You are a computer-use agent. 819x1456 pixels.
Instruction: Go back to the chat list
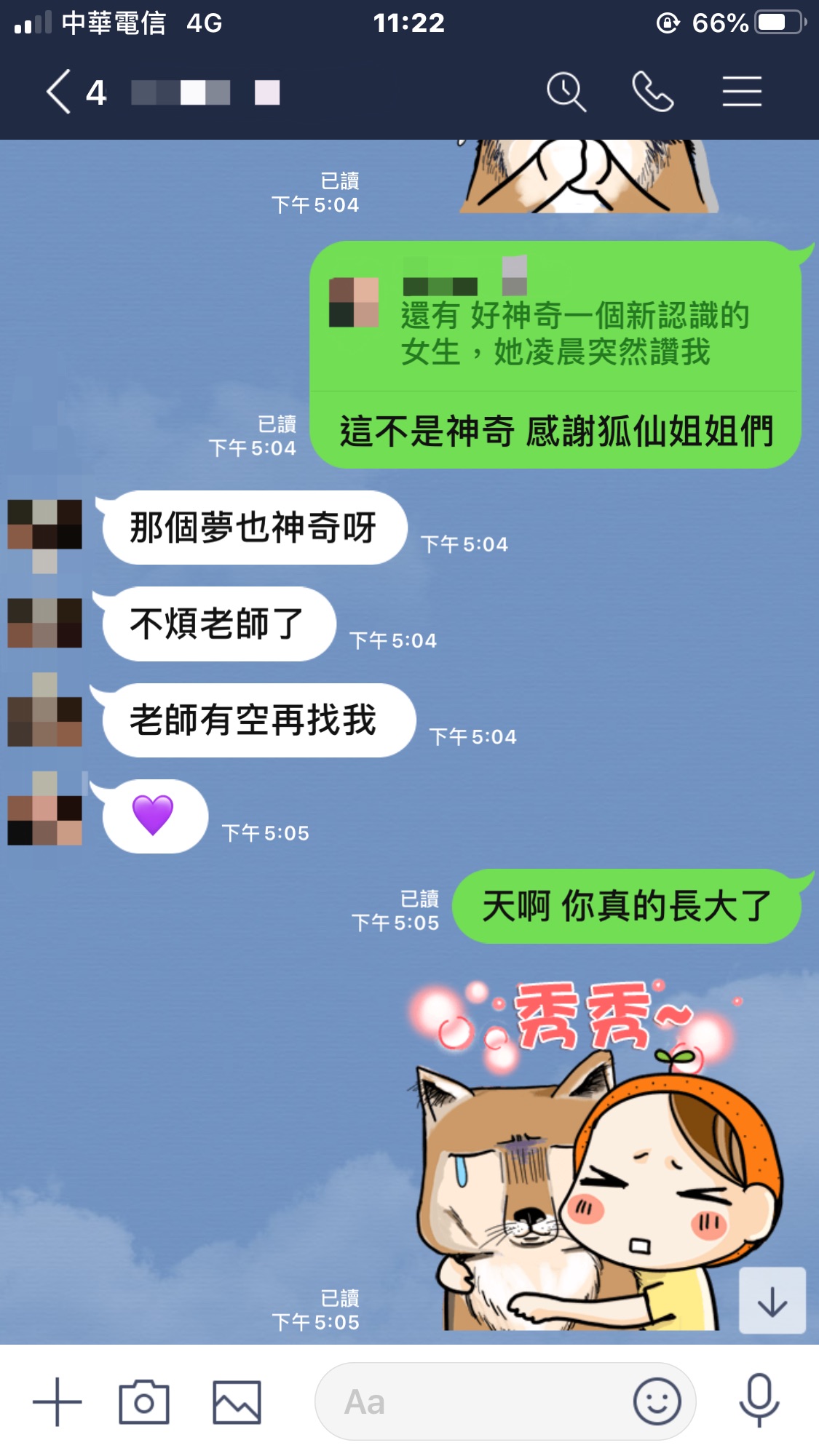coord(60,92)
